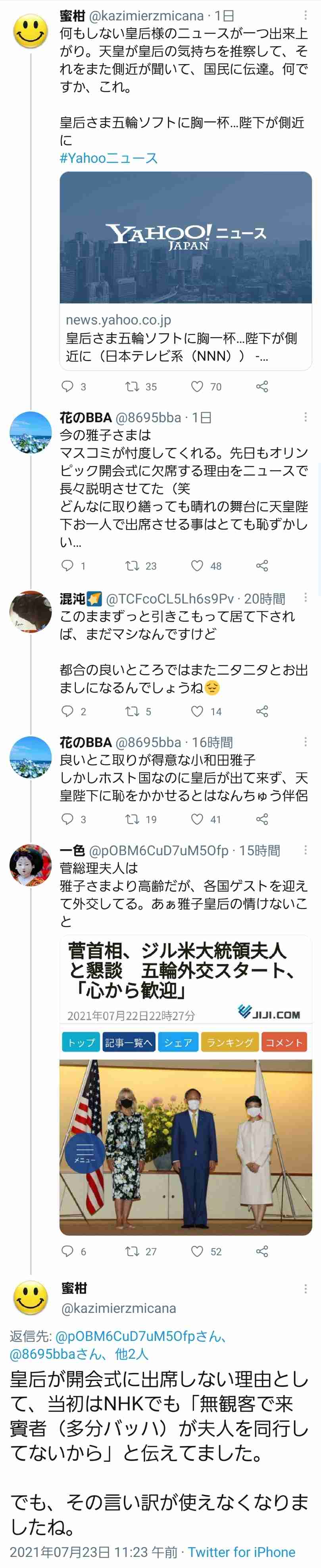Open 一色's profile picture
This screenshot has width=321, height=1568.
pos(31,865)
